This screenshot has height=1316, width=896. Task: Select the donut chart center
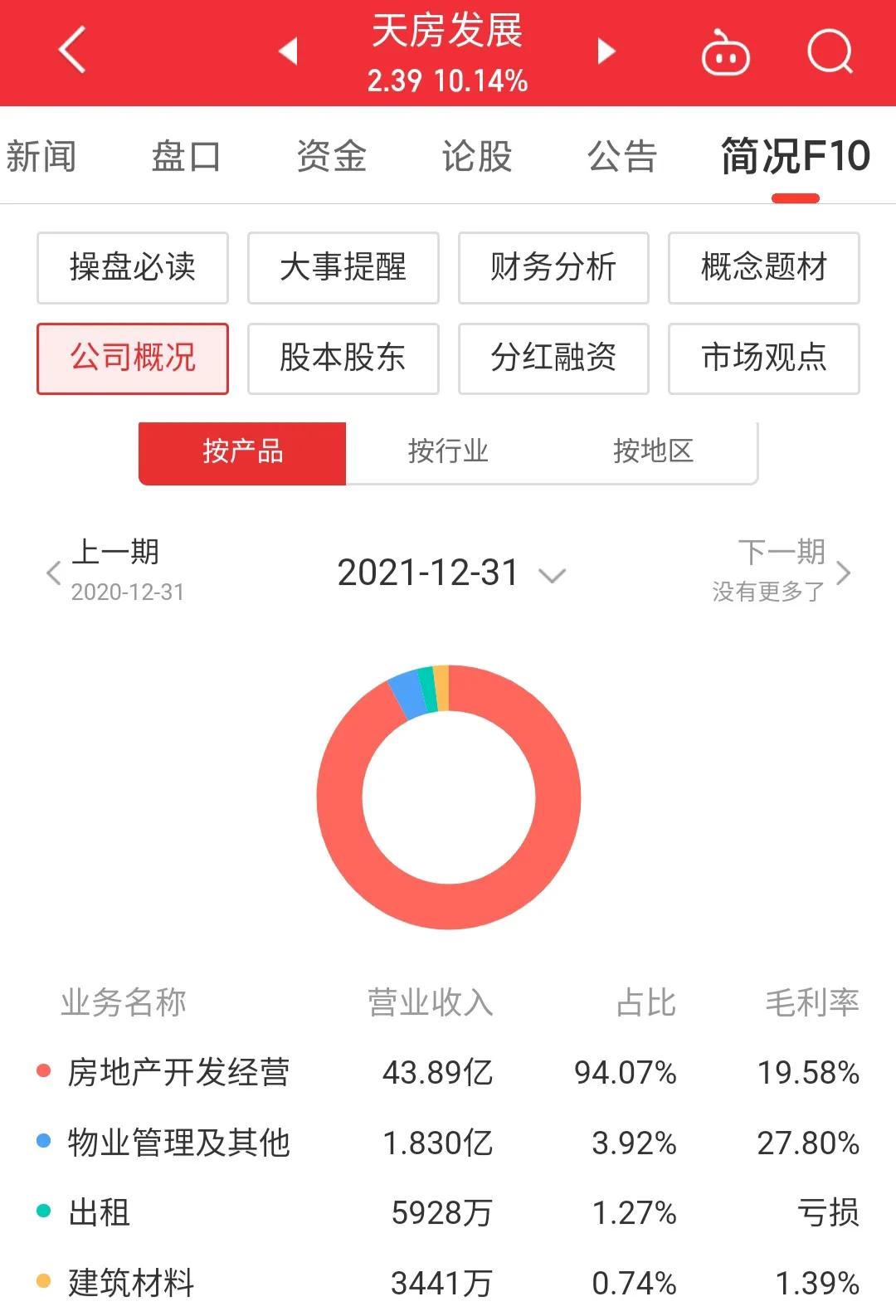[x=448, y=797]
